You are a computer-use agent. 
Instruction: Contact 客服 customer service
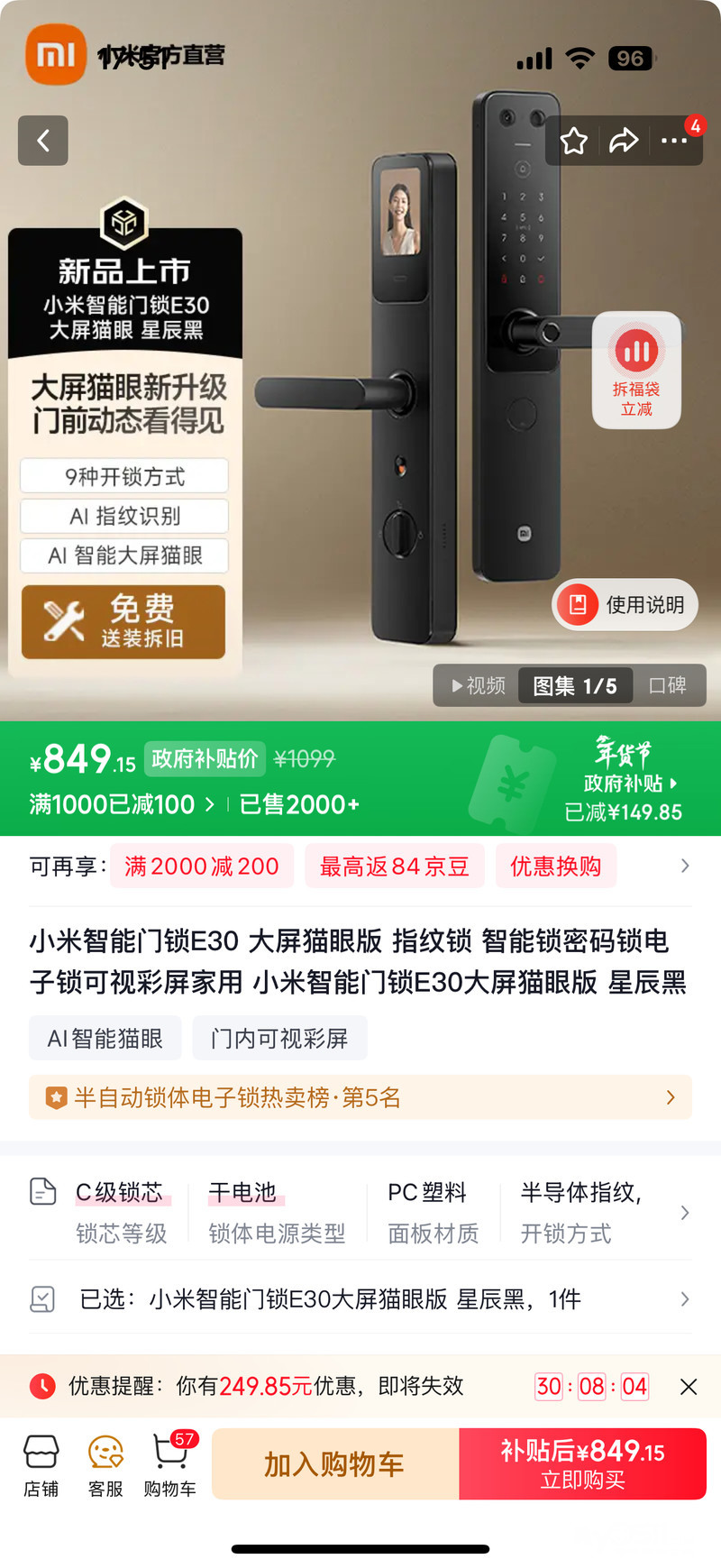click(105, 1465)
